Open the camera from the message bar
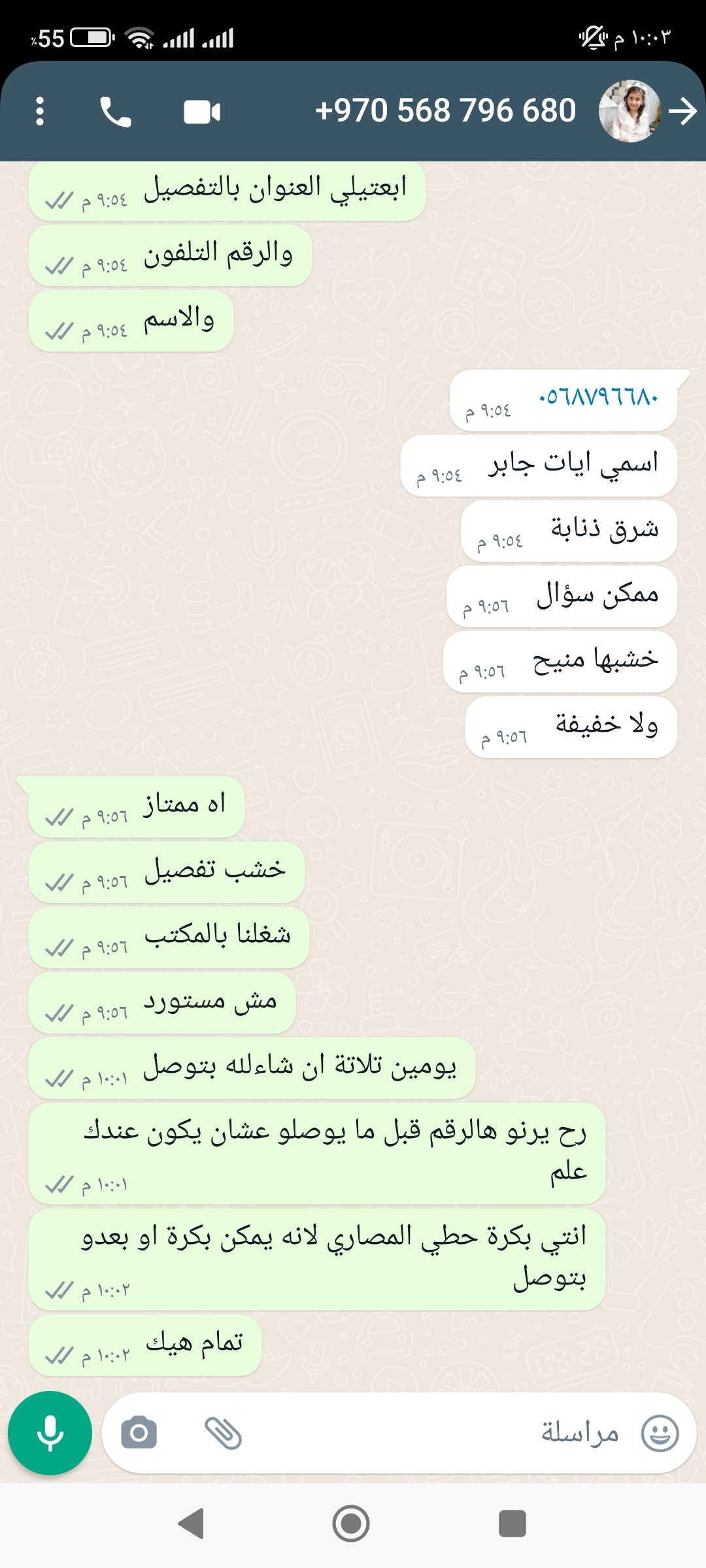Image resolution: width=706 pixels, height=1568 pixels. [139, 1433]
